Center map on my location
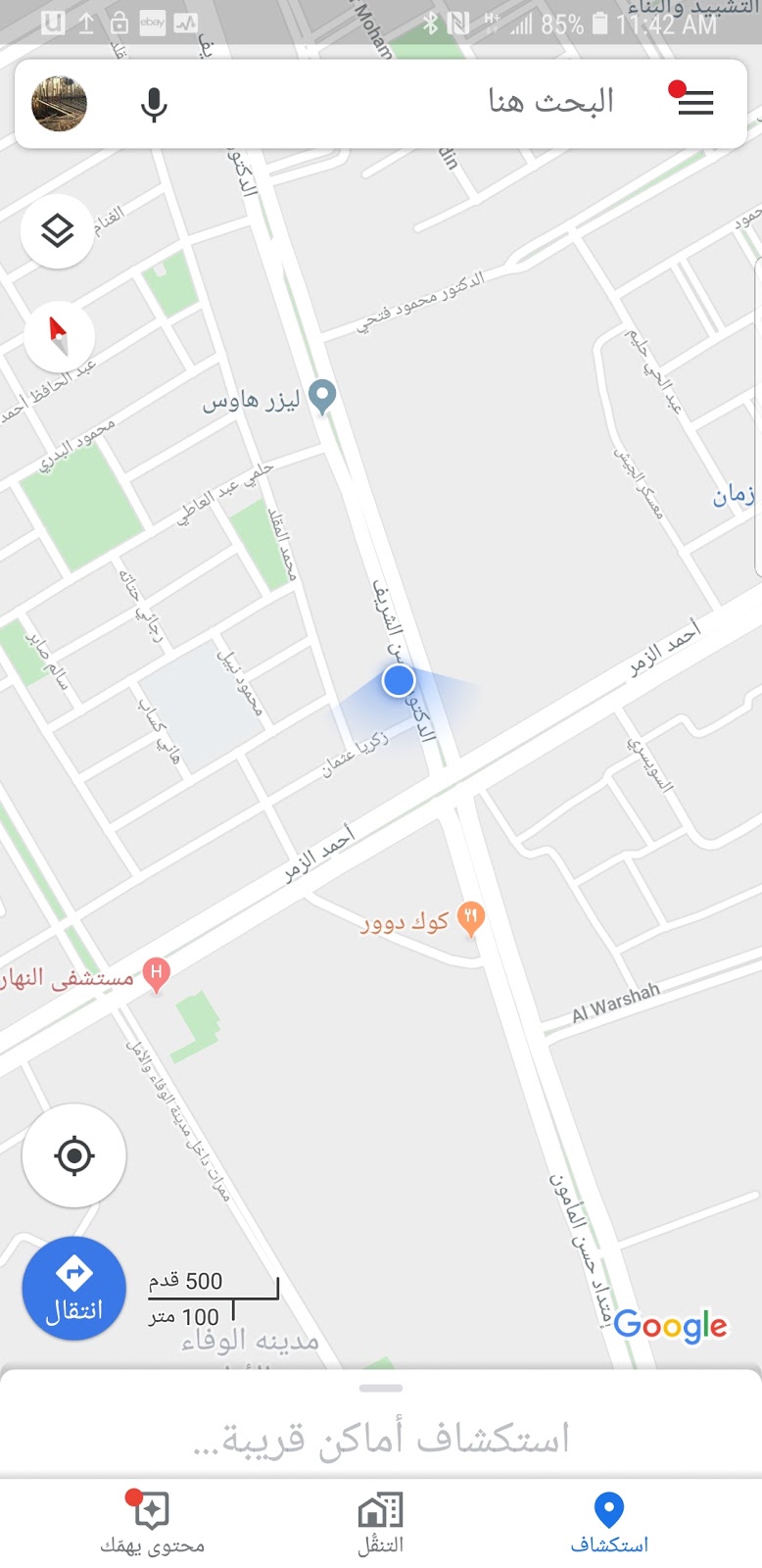The height and width of the screenshot is (1568, 762). point(74,1155)
